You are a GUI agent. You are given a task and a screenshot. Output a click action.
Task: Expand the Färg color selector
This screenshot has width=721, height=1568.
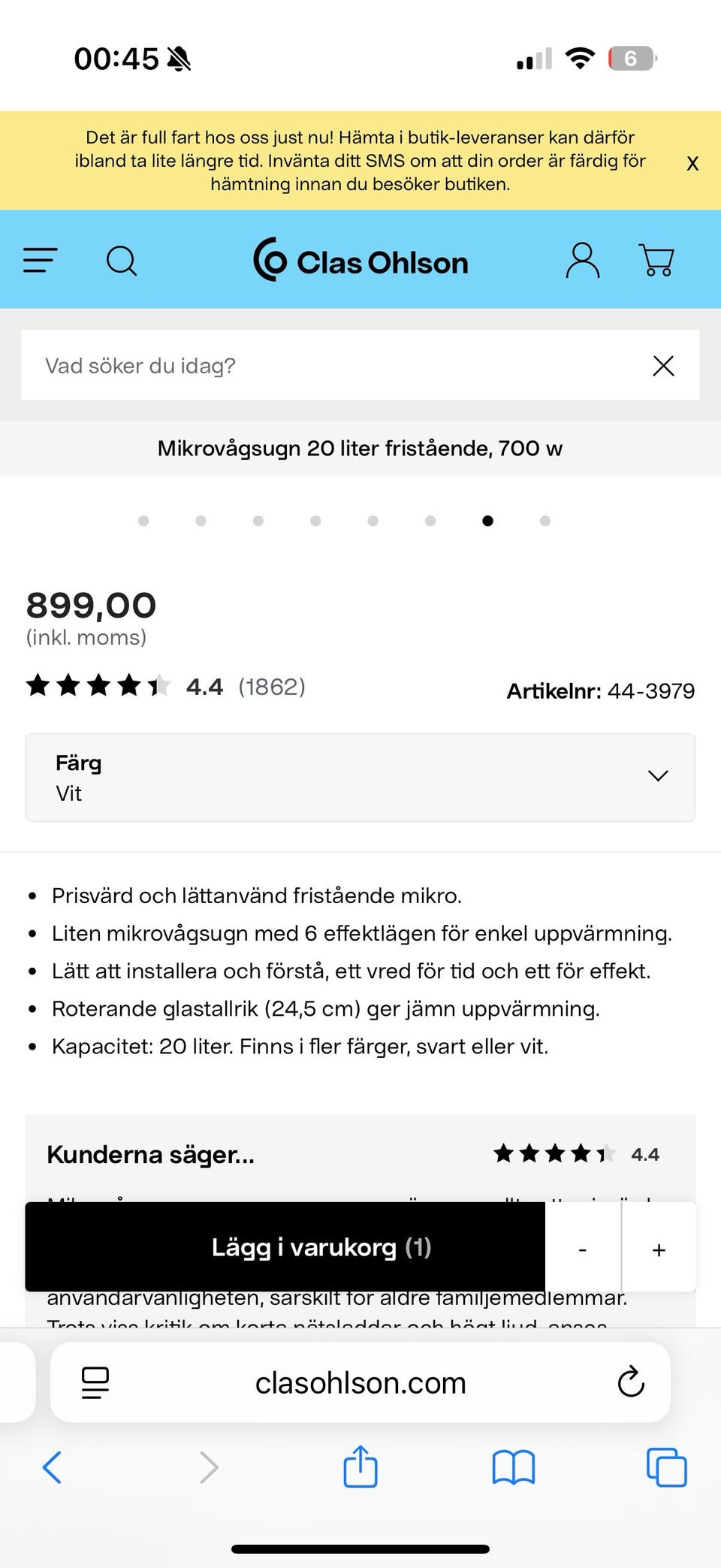pos(657,776)
